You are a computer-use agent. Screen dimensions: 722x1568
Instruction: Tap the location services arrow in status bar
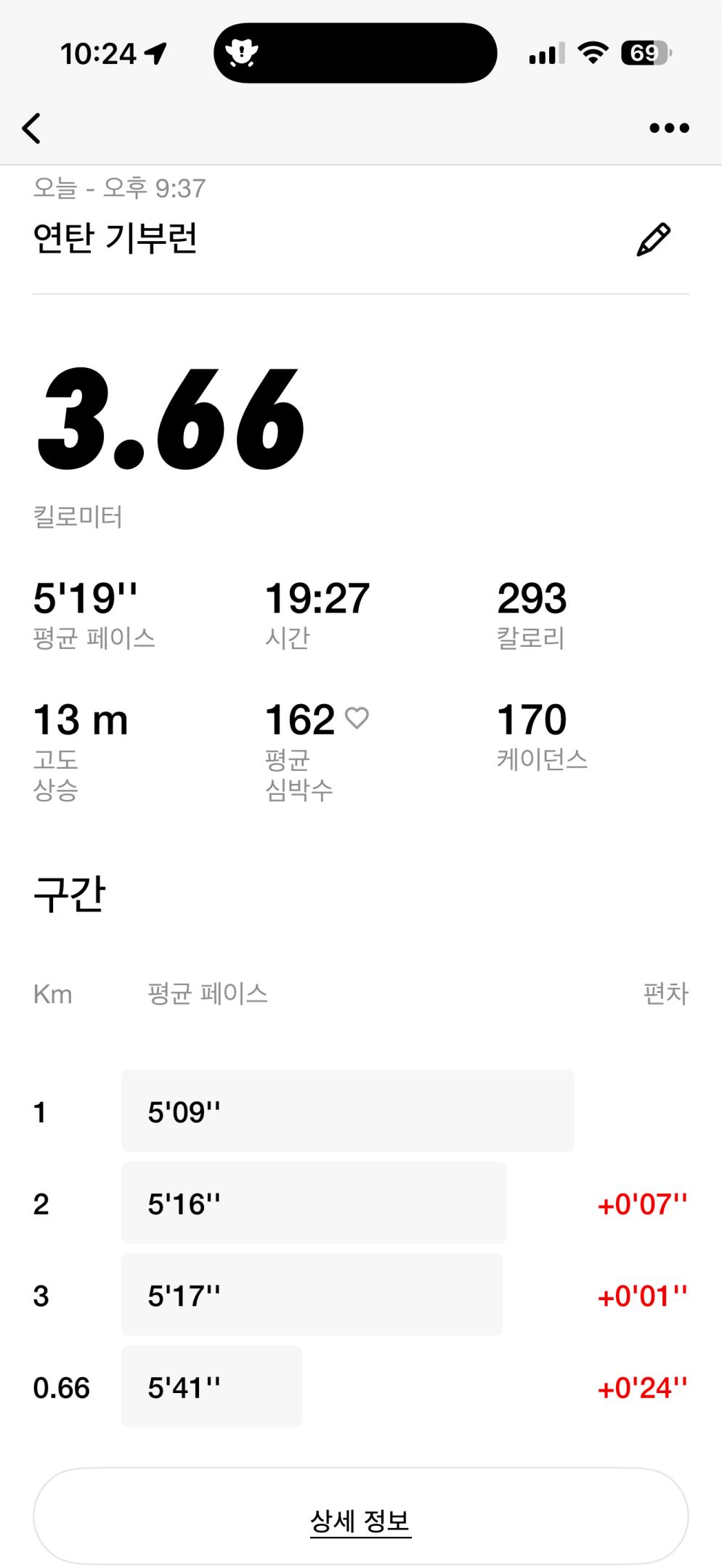(157, 52)
